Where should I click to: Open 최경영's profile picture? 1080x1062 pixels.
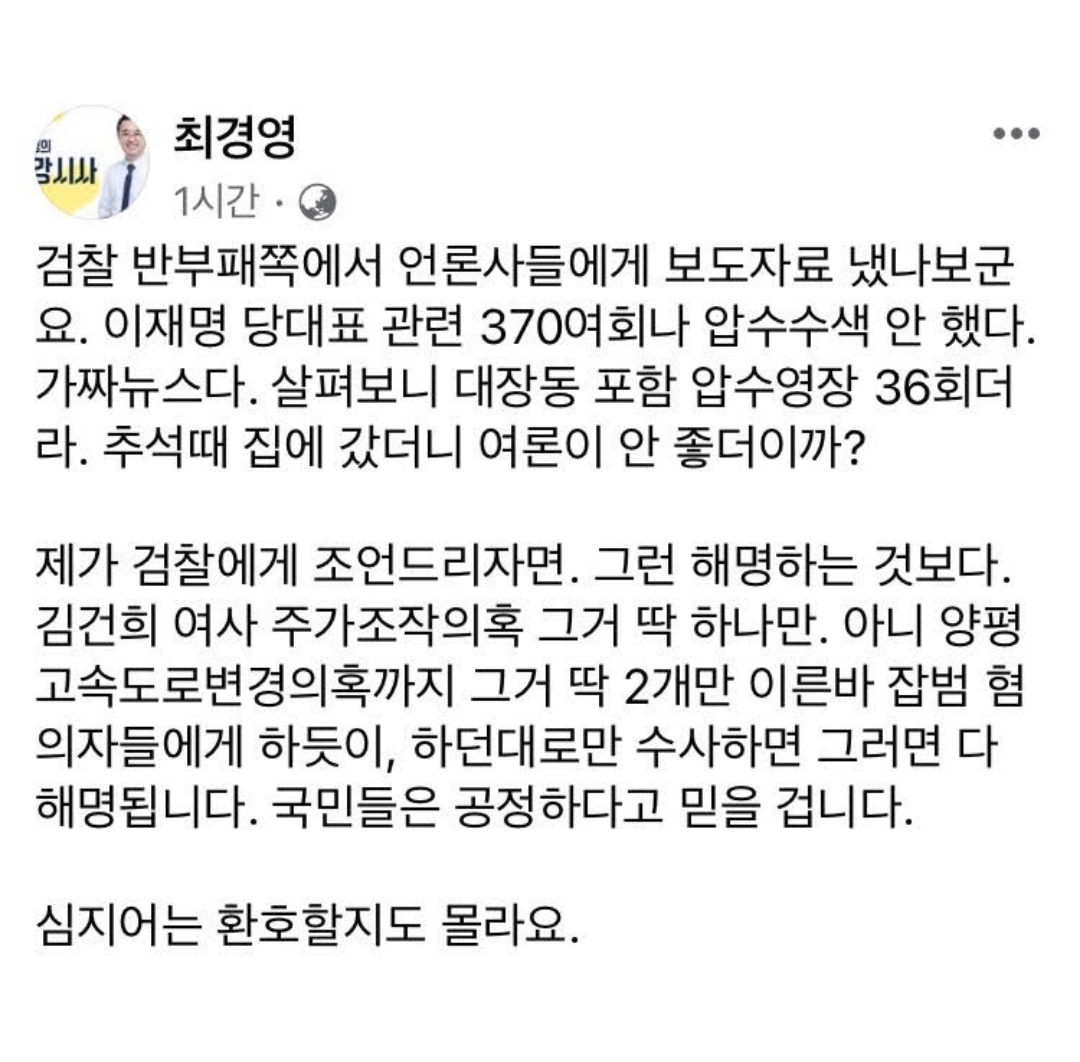[x=93, y=162]
